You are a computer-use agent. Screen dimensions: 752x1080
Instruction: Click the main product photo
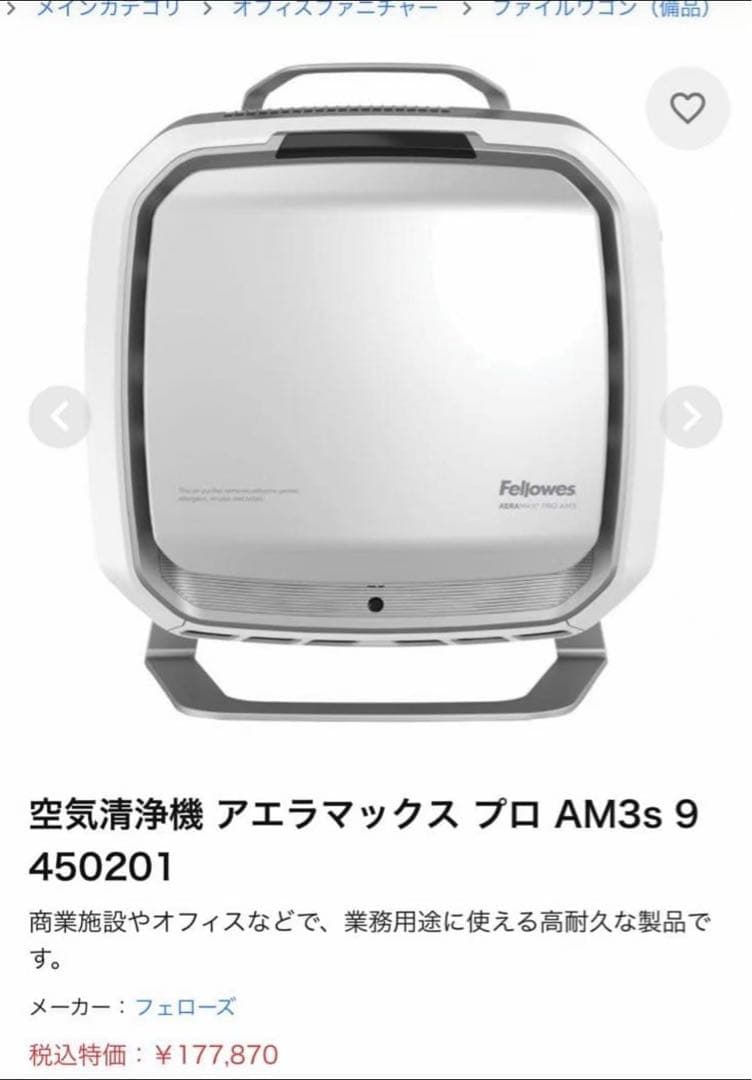coord(376,390)
